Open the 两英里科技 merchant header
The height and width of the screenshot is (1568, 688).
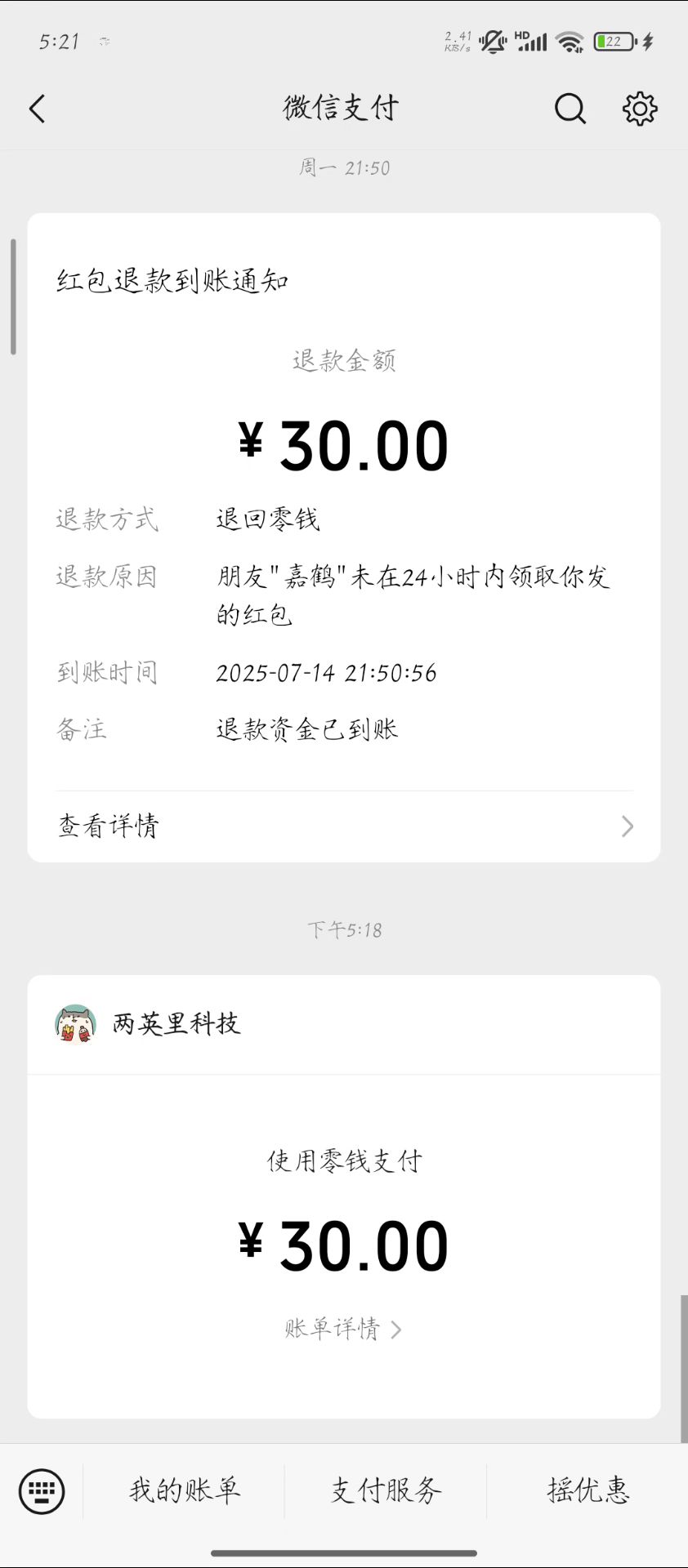click(176, 1024)
